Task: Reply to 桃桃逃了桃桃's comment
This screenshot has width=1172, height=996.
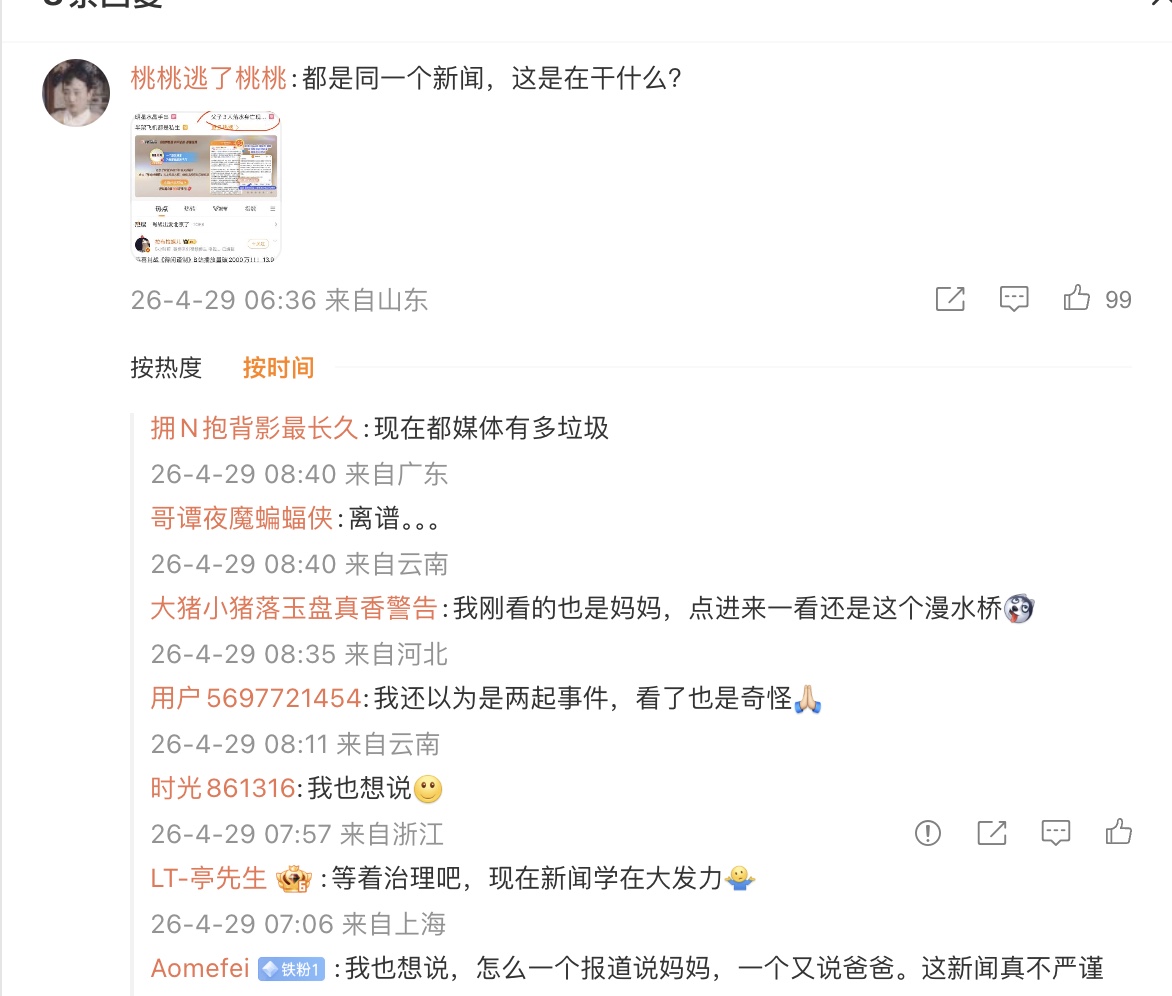Action: [1014, 298]
